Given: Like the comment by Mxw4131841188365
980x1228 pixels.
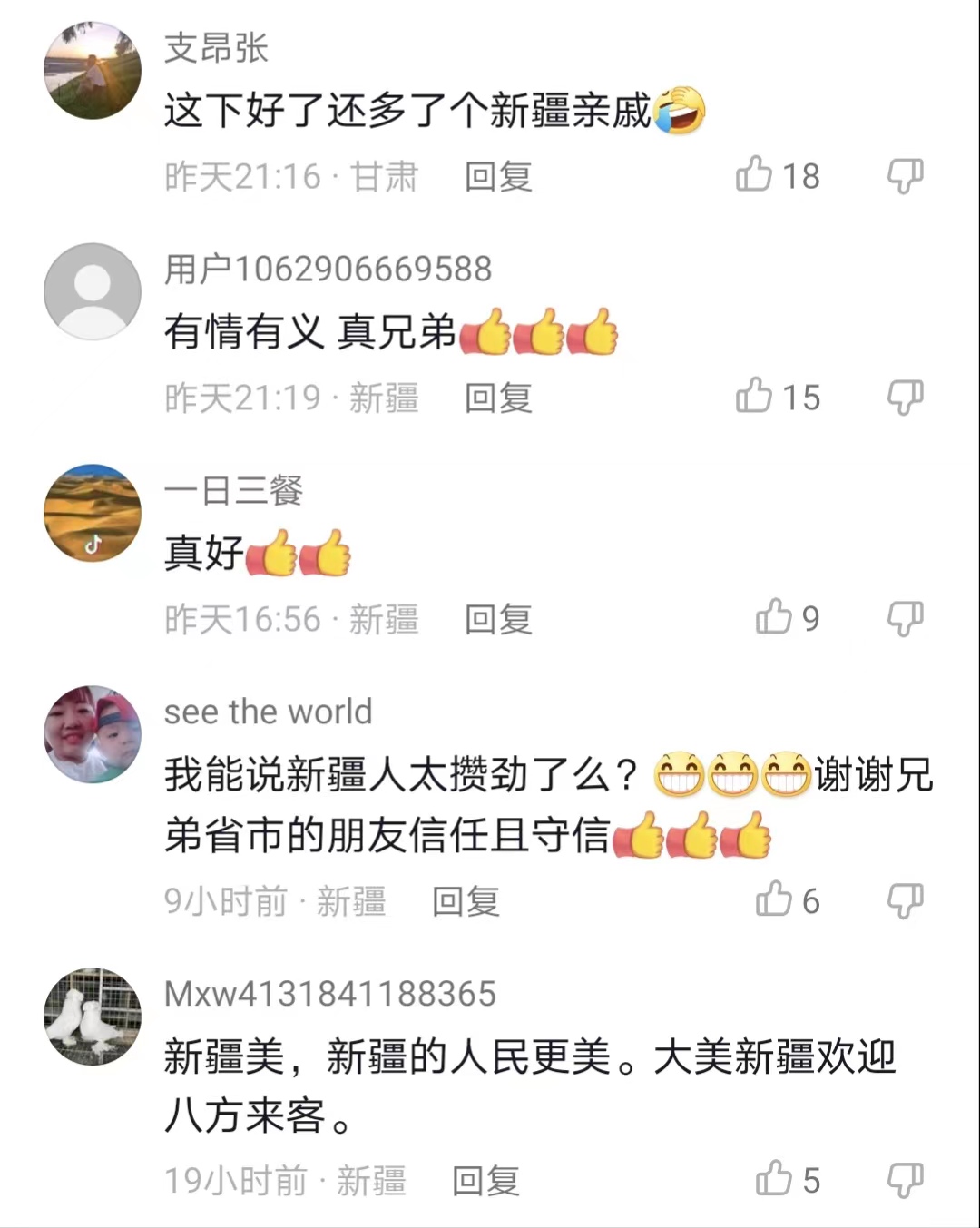Looking at the screenshot, I should coord(775,1179).
